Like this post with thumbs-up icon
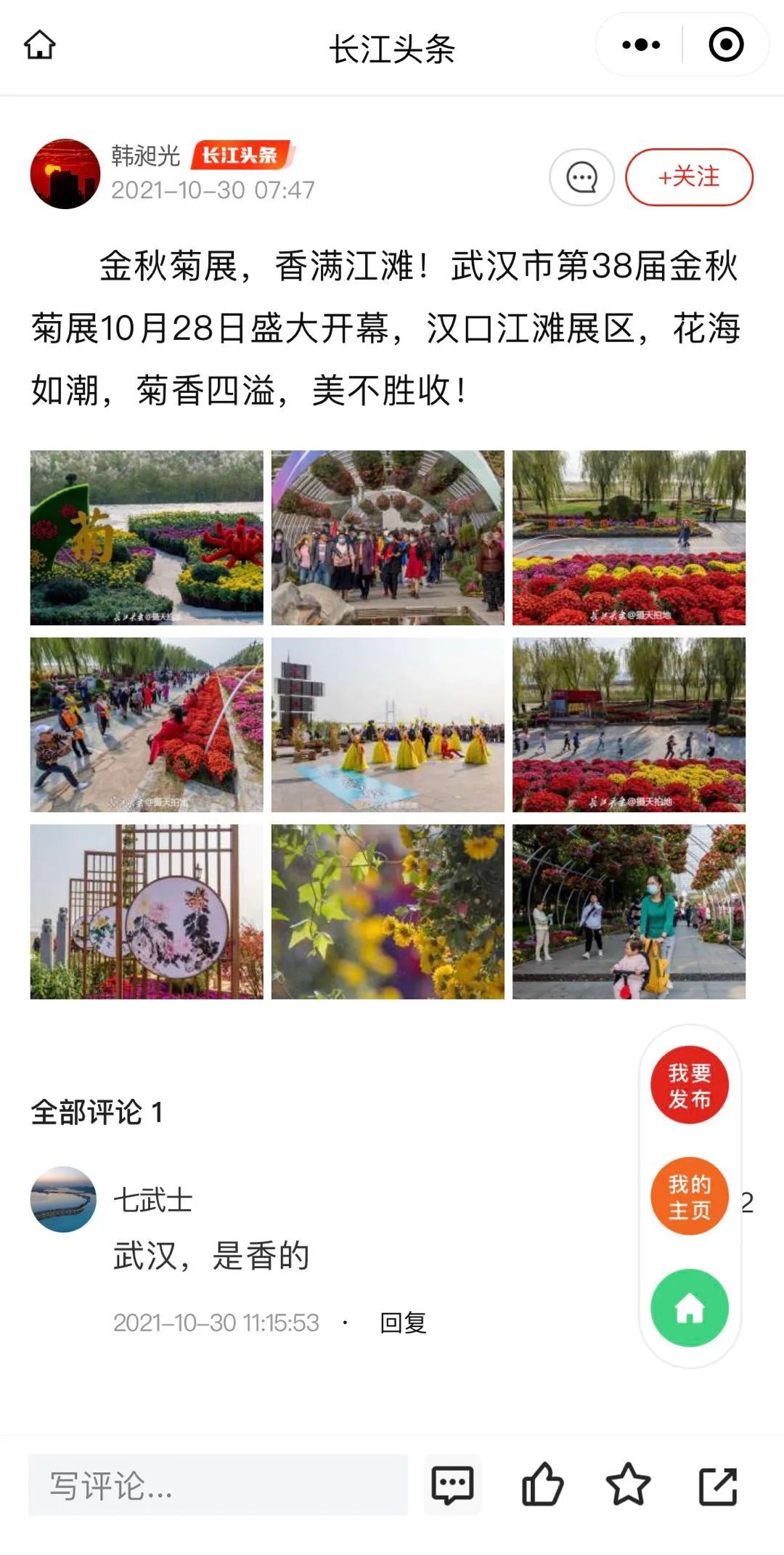 (x=542, y=1485)
